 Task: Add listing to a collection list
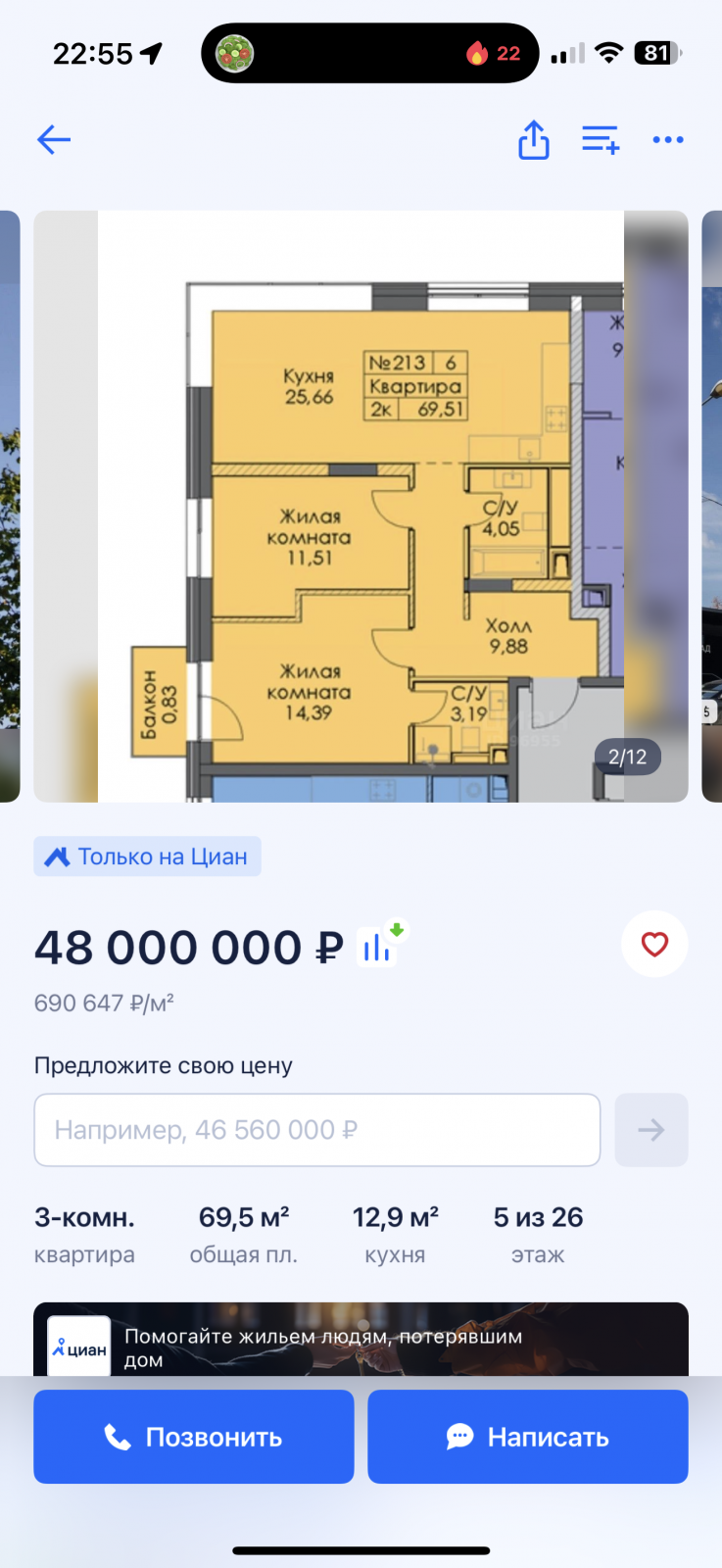(601, 140)
